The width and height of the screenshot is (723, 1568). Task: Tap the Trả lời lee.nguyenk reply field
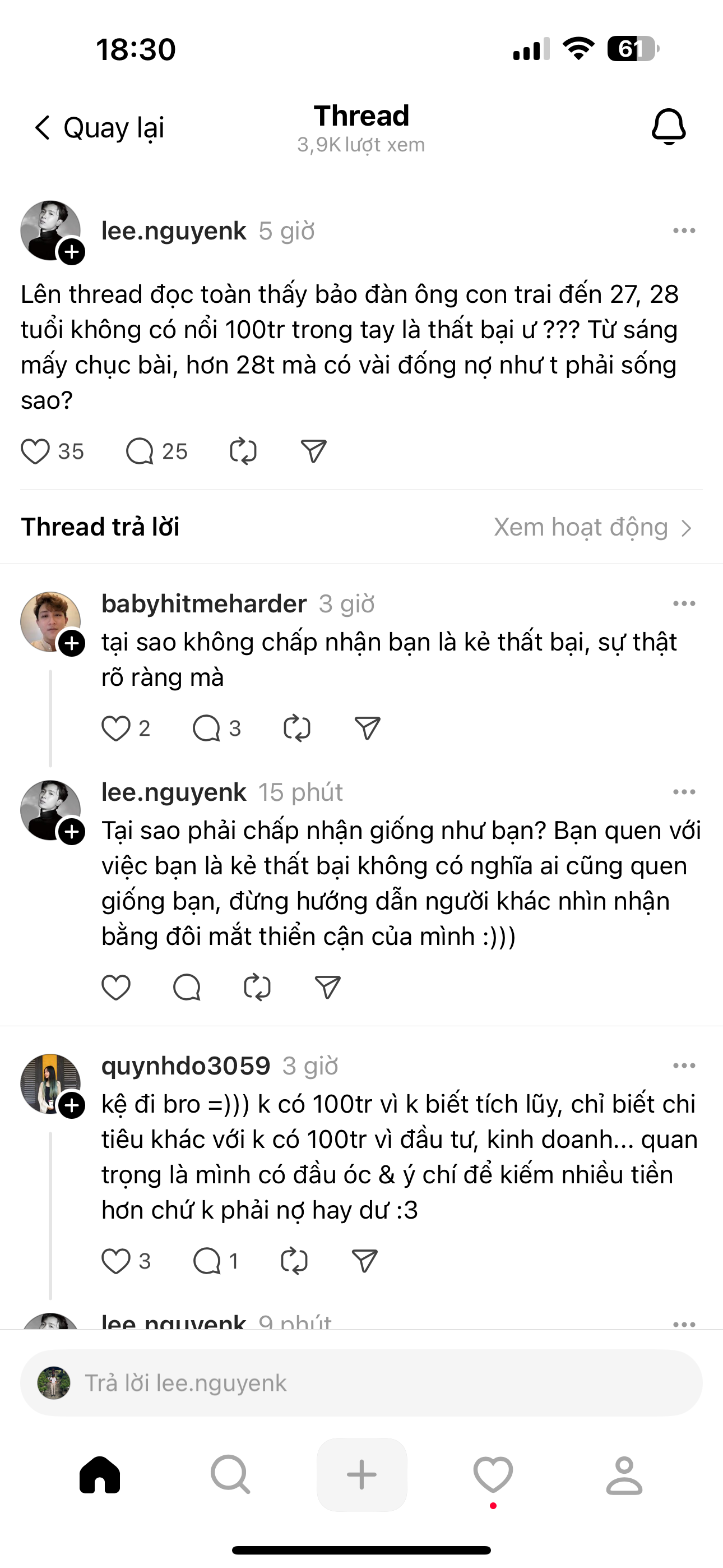[361, 1383]
